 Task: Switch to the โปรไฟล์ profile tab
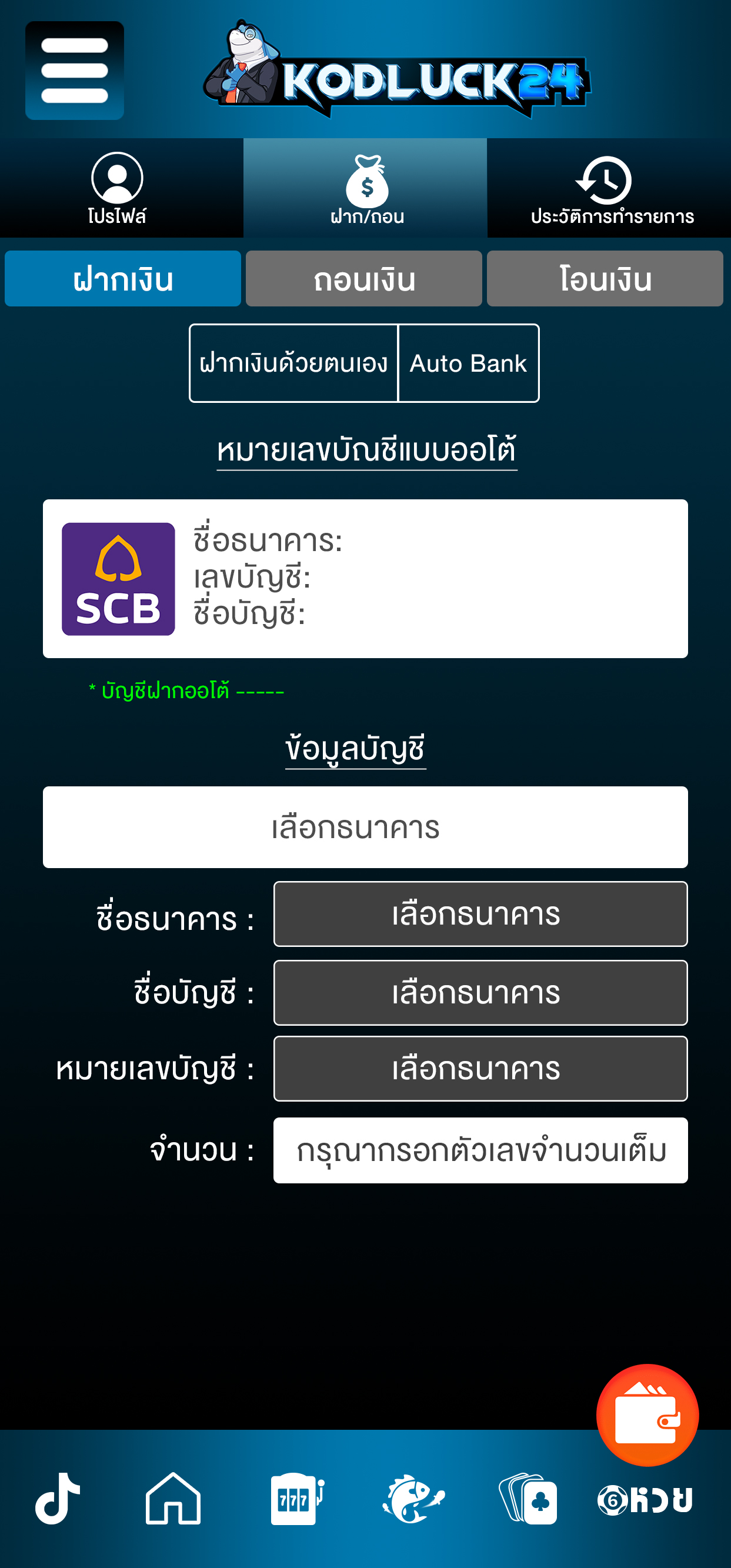click(118, 188)
